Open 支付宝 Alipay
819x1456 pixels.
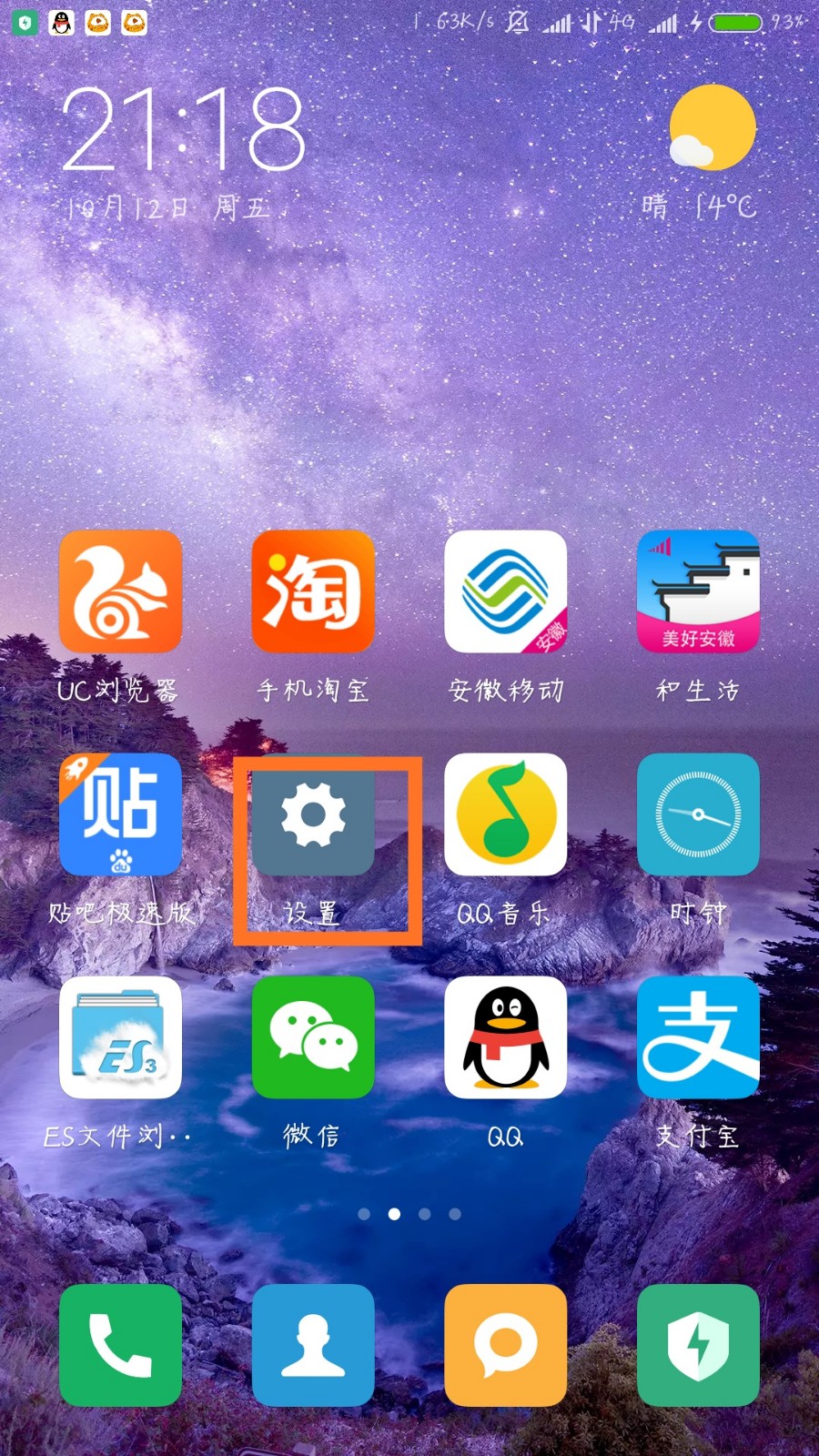click(698, 1038)
